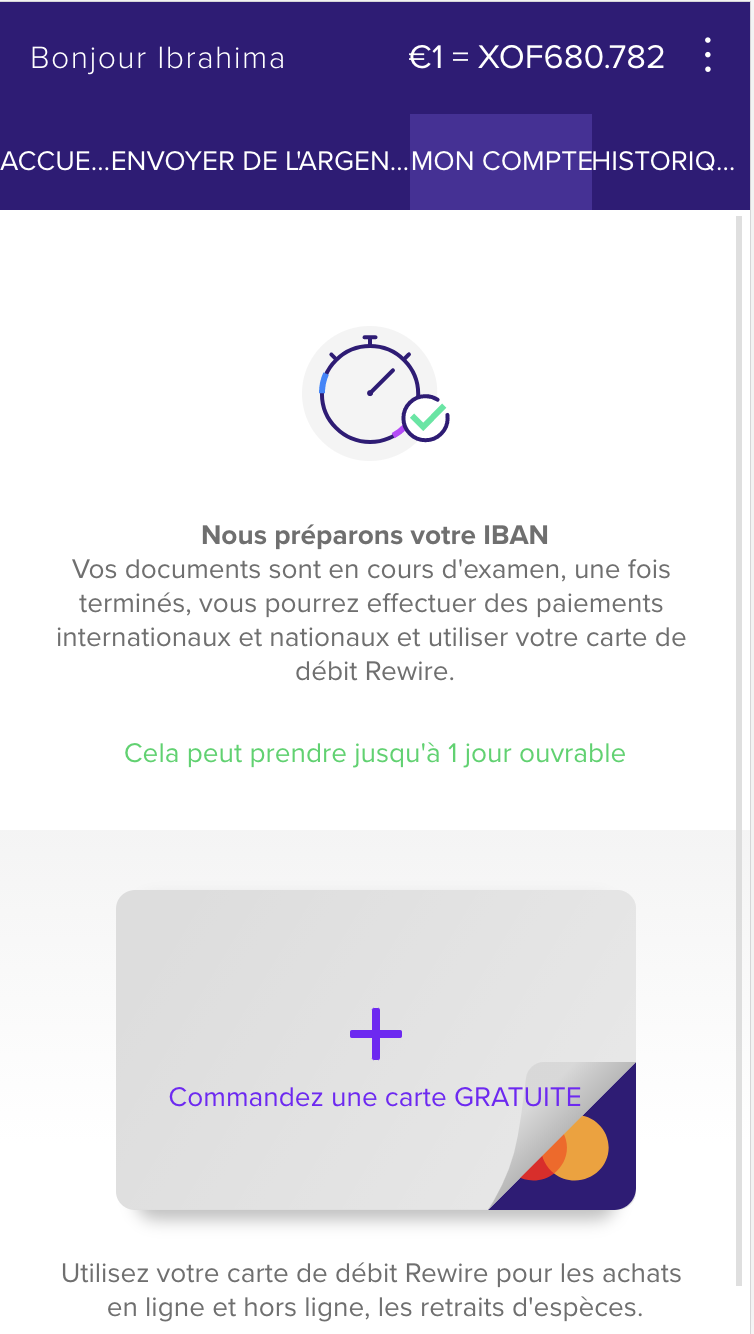
Task: Switch to the Envoyer de l'argent tab
Action: click(260, 162)
